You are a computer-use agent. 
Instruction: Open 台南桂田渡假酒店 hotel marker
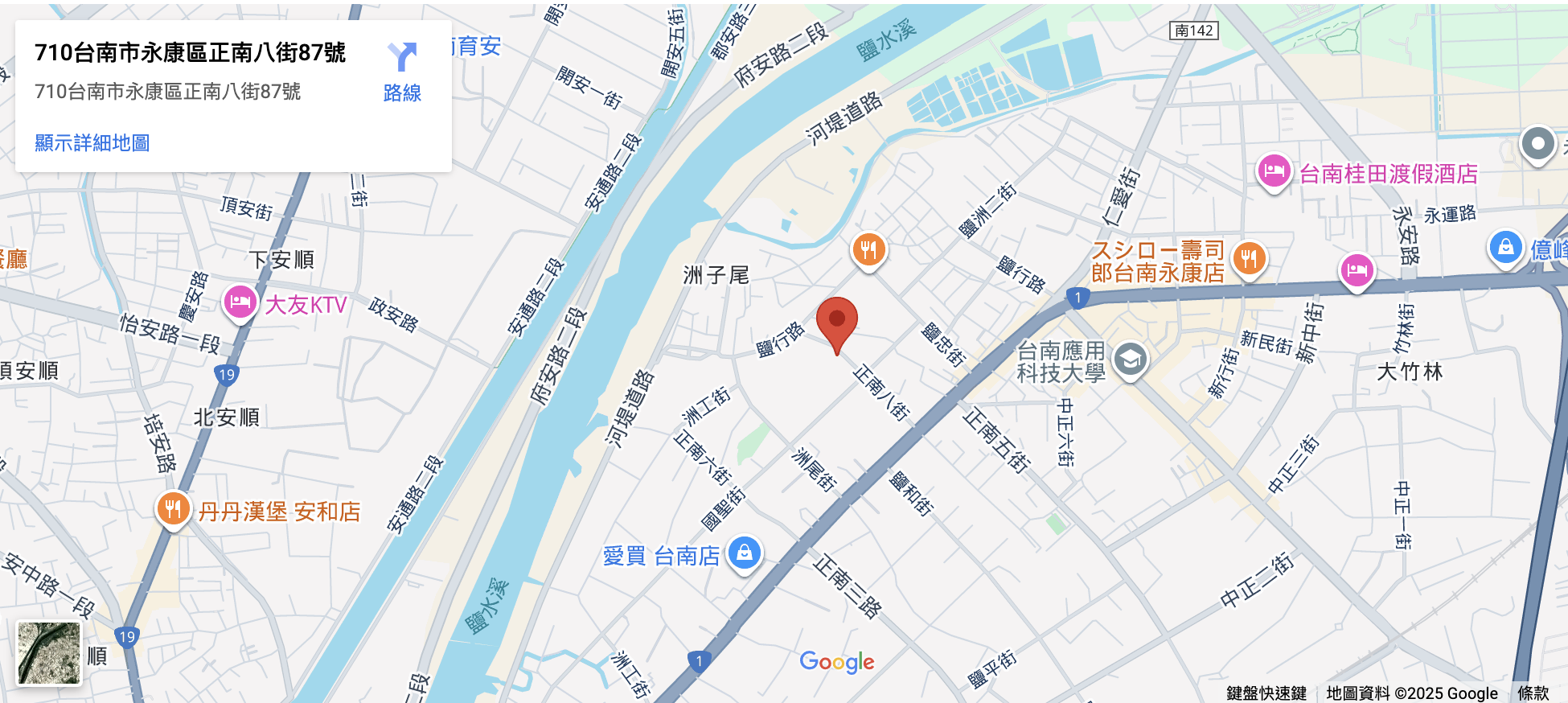point(1274,171)
